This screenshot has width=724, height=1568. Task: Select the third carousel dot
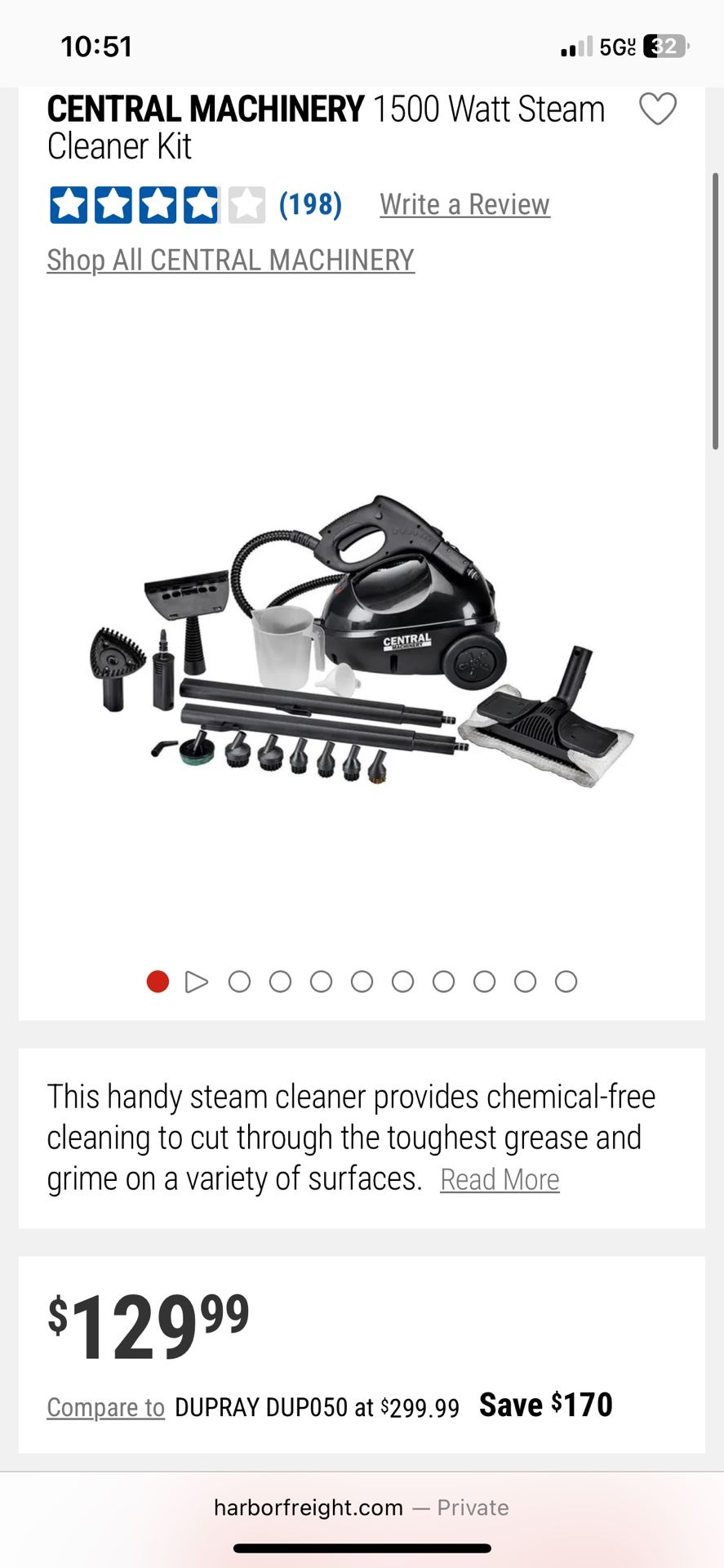coord(239,982)
